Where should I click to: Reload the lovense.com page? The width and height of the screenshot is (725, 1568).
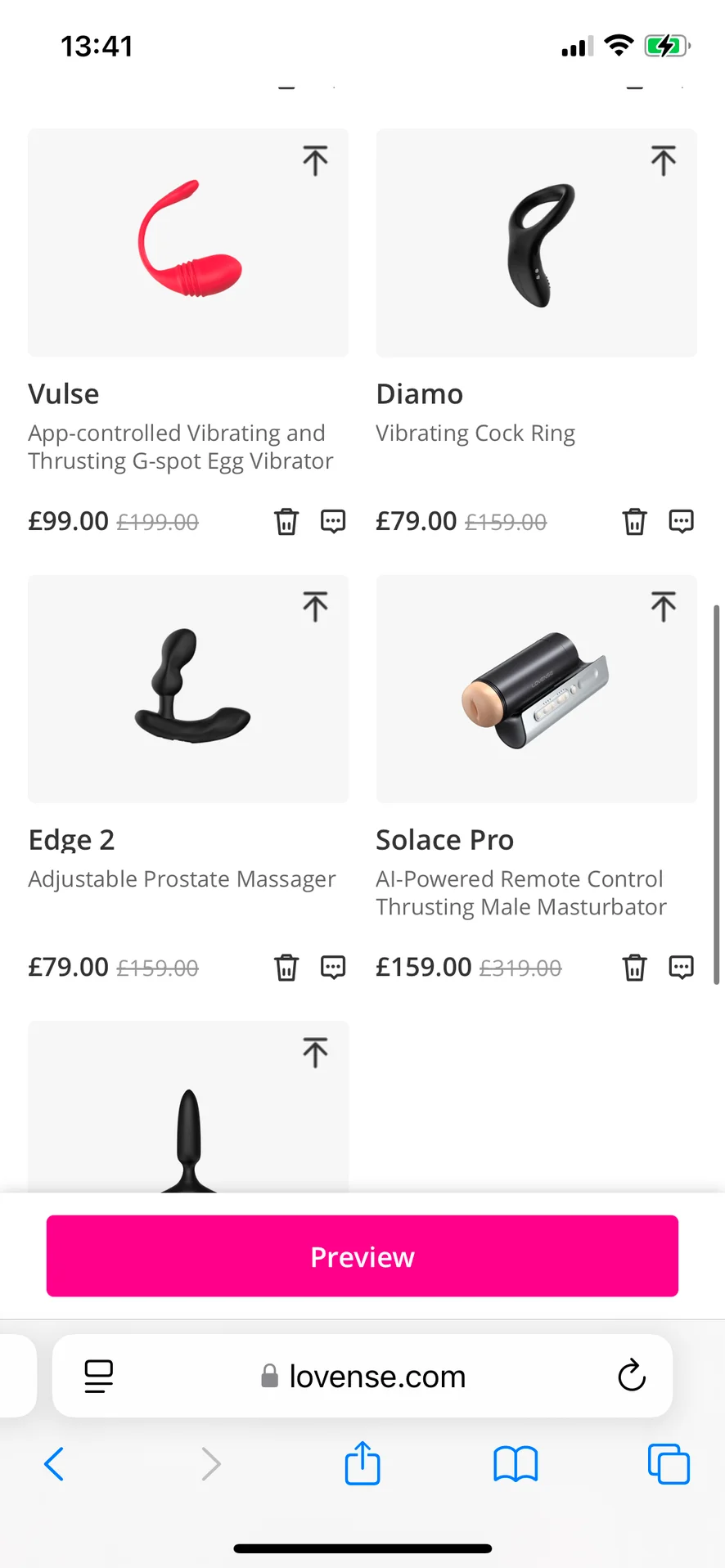[x=632, y=1376]
